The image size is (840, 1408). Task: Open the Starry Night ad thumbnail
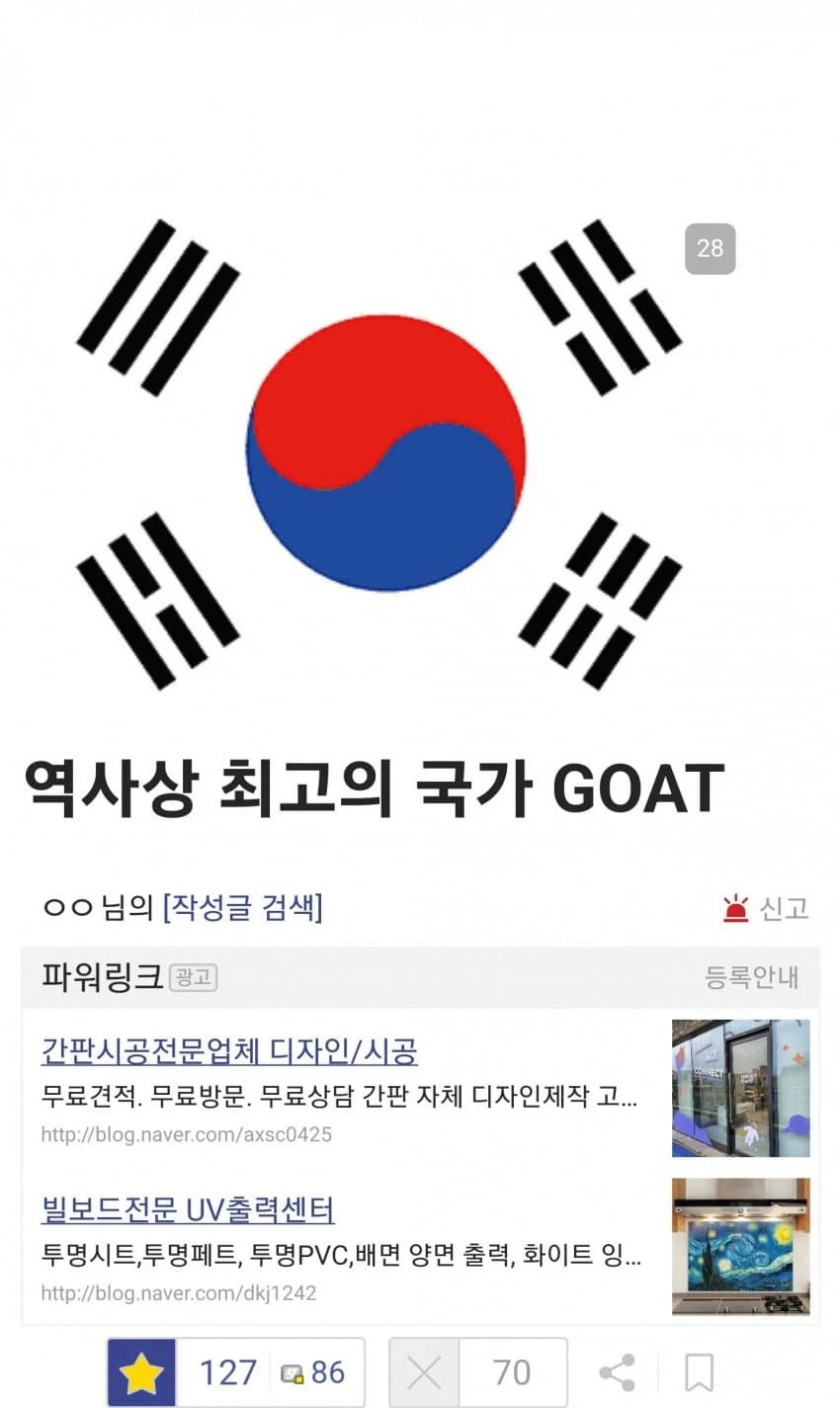coord(740,1246)
